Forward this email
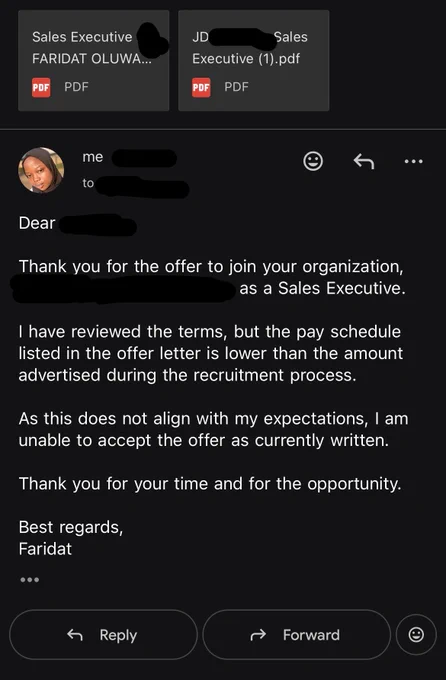Screen dimensions: 446x680 296,635
